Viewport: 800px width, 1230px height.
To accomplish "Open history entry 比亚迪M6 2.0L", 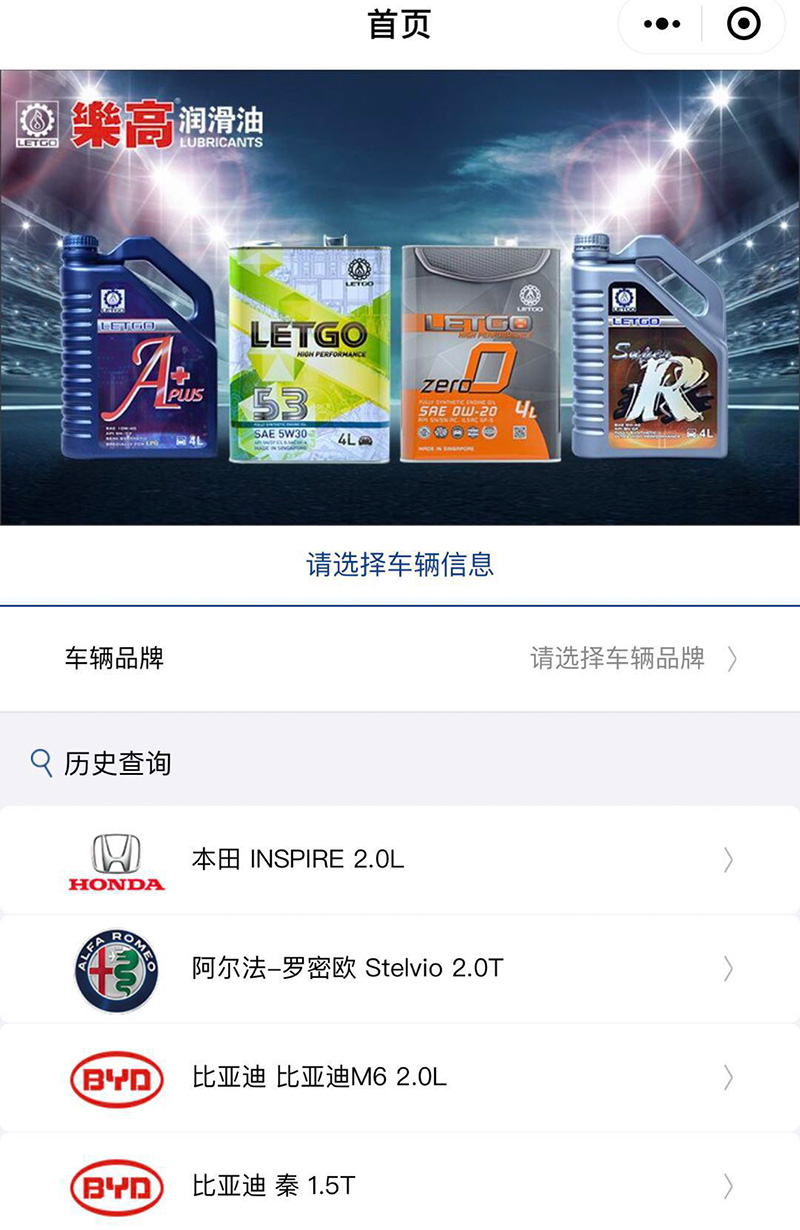I will click(400, 1077).
